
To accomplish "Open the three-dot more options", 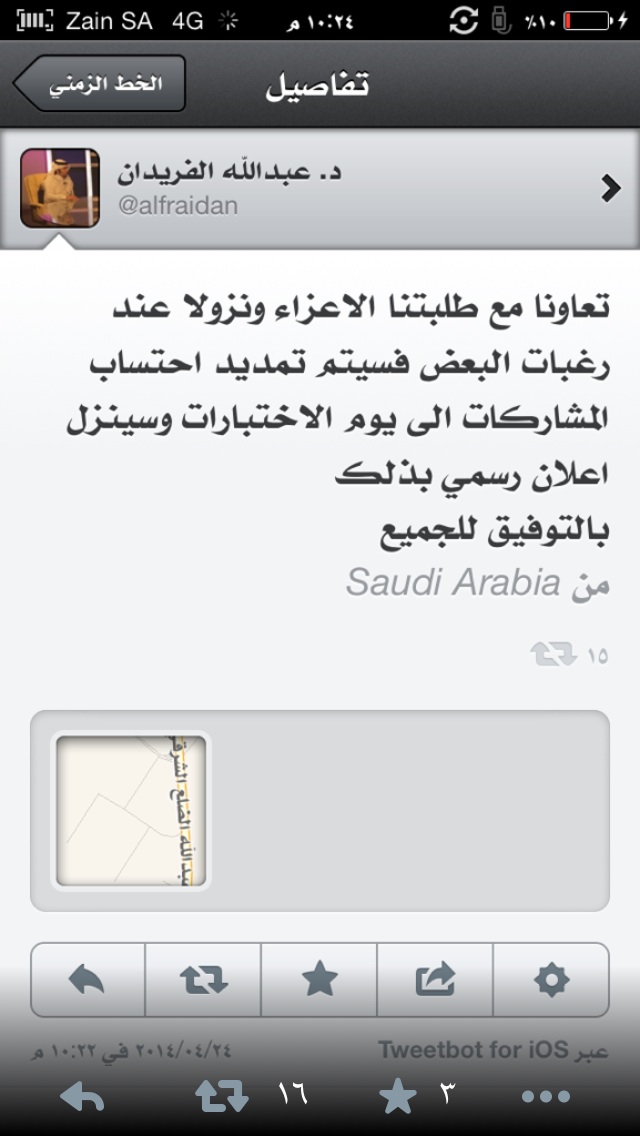I will pos(546,1097).
